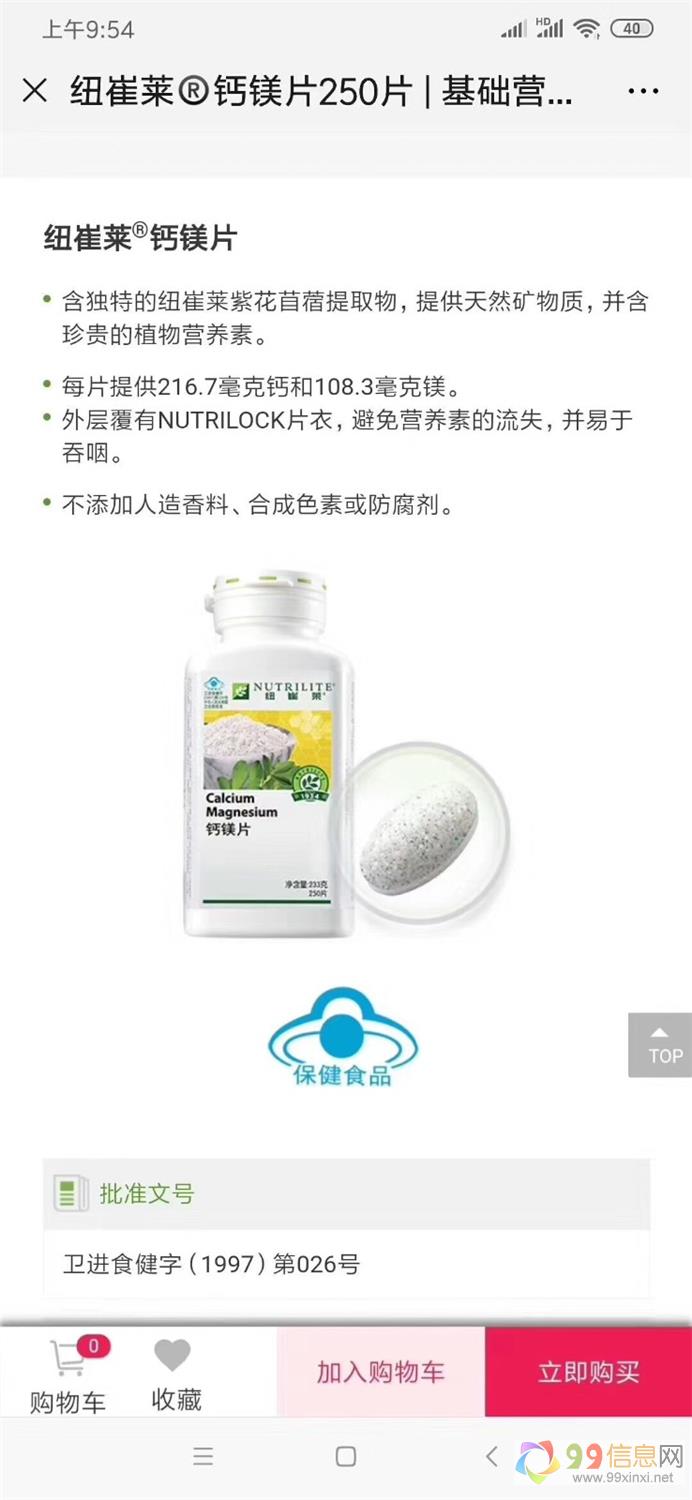Image resolution: width=692 pixels, height=1500 pixels.
Task: Tap the system back arrow
Action: [491, 1456]
